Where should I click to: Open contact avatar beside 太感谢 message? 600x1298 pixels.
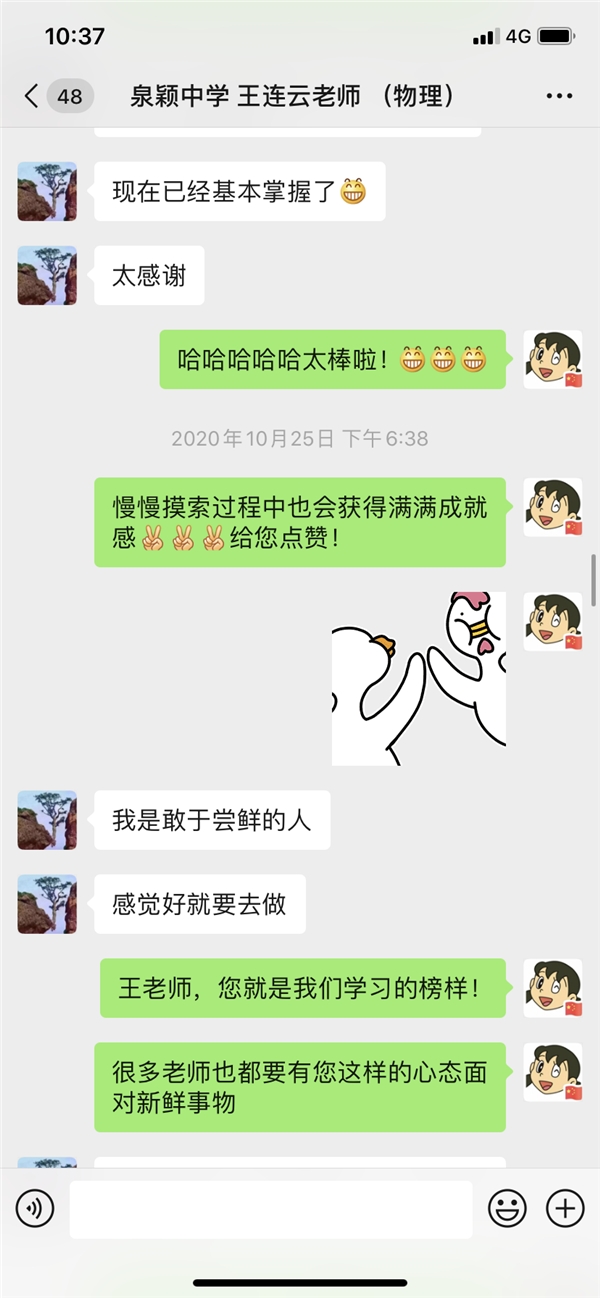pyautogui.click(x=47, y=276)
